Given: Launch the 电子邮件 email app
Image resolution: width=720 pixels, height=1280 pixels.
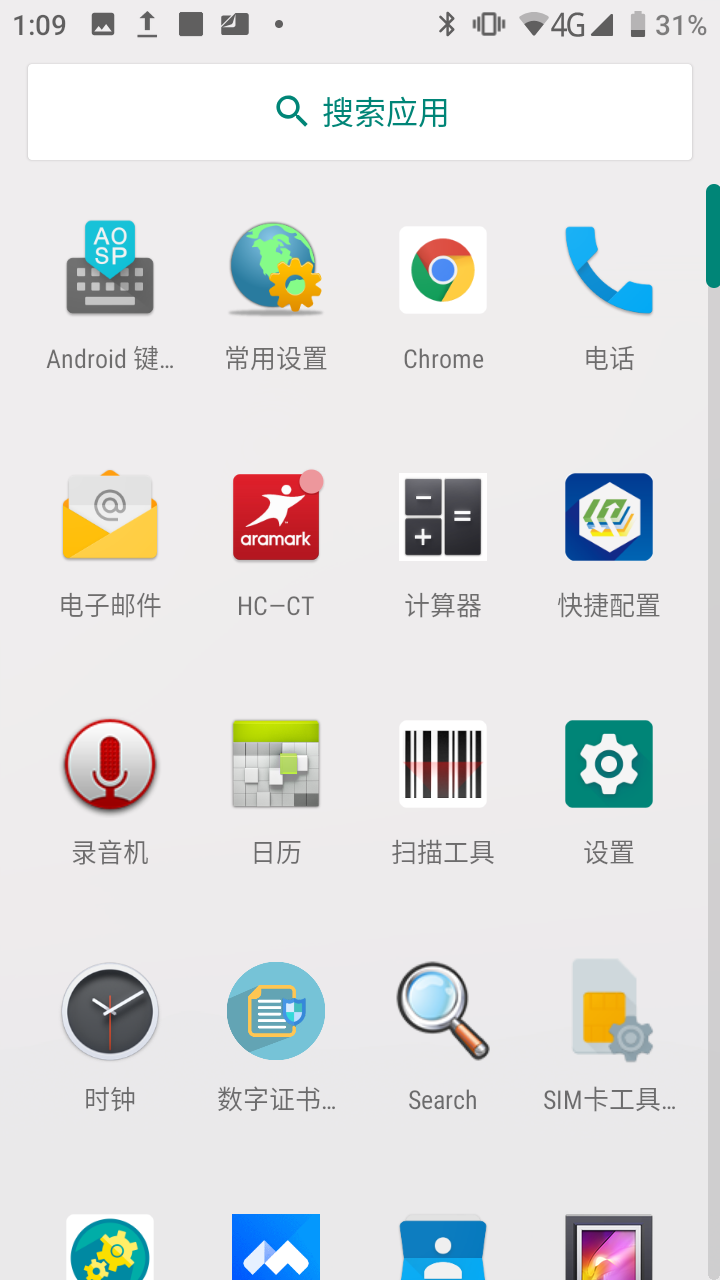Looking at the screenshot, I should click(x=110, y=517).
